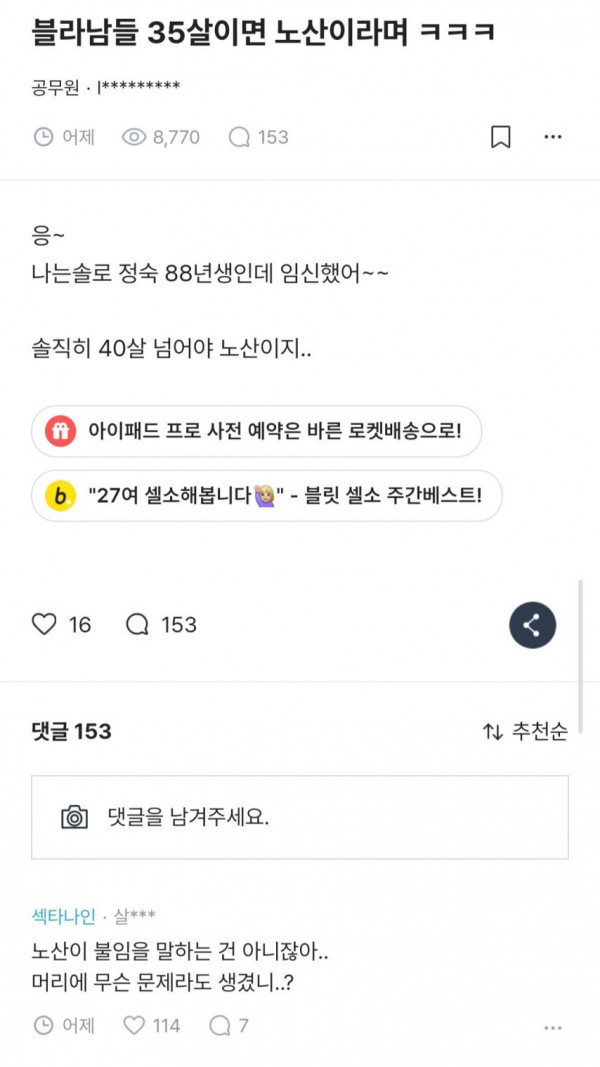This screenshot has height=1067, width=600.
Task: Open the Blind selso weekly best banner
Action: (x=266, y=495)
